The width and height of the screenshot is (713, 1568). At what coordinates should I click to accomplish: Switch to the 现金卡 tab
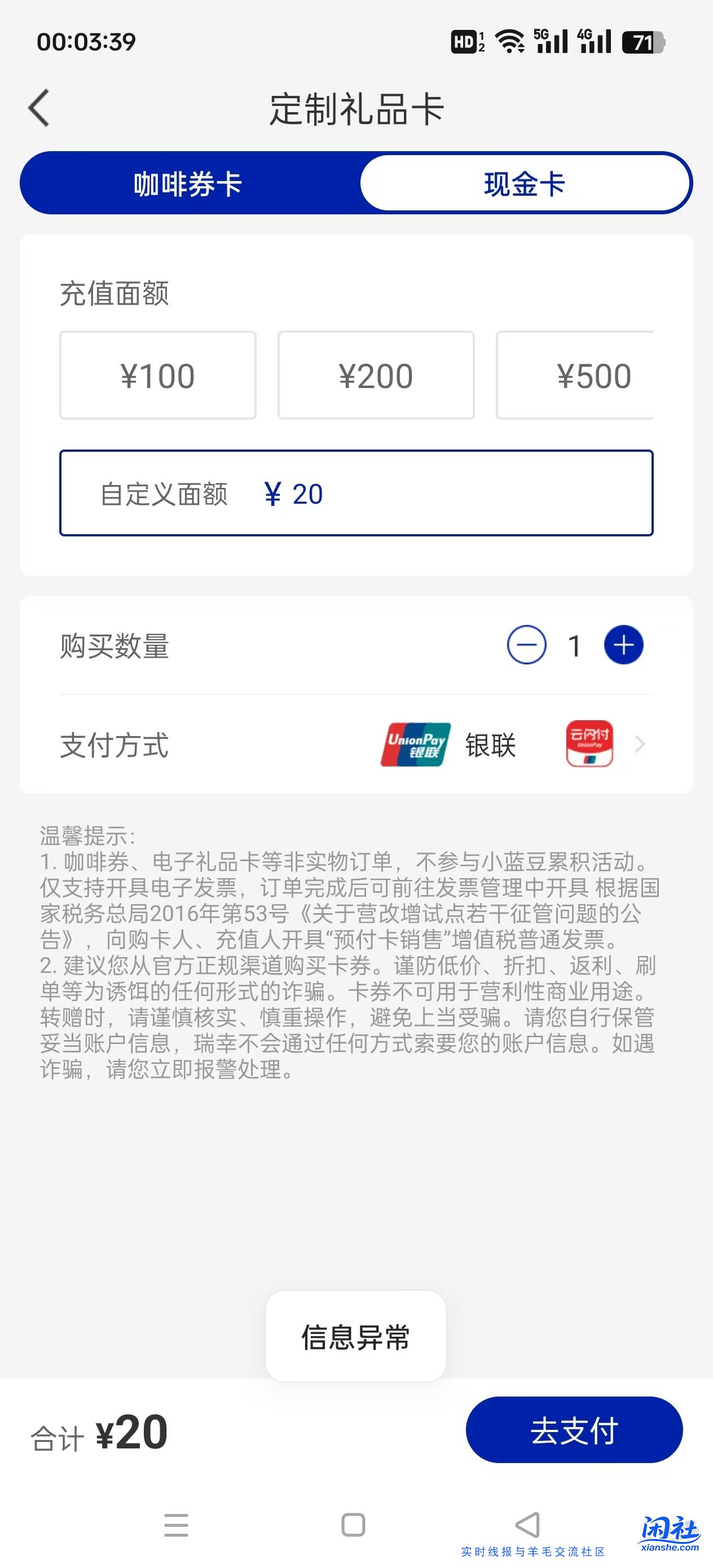(x=526, y=184)
